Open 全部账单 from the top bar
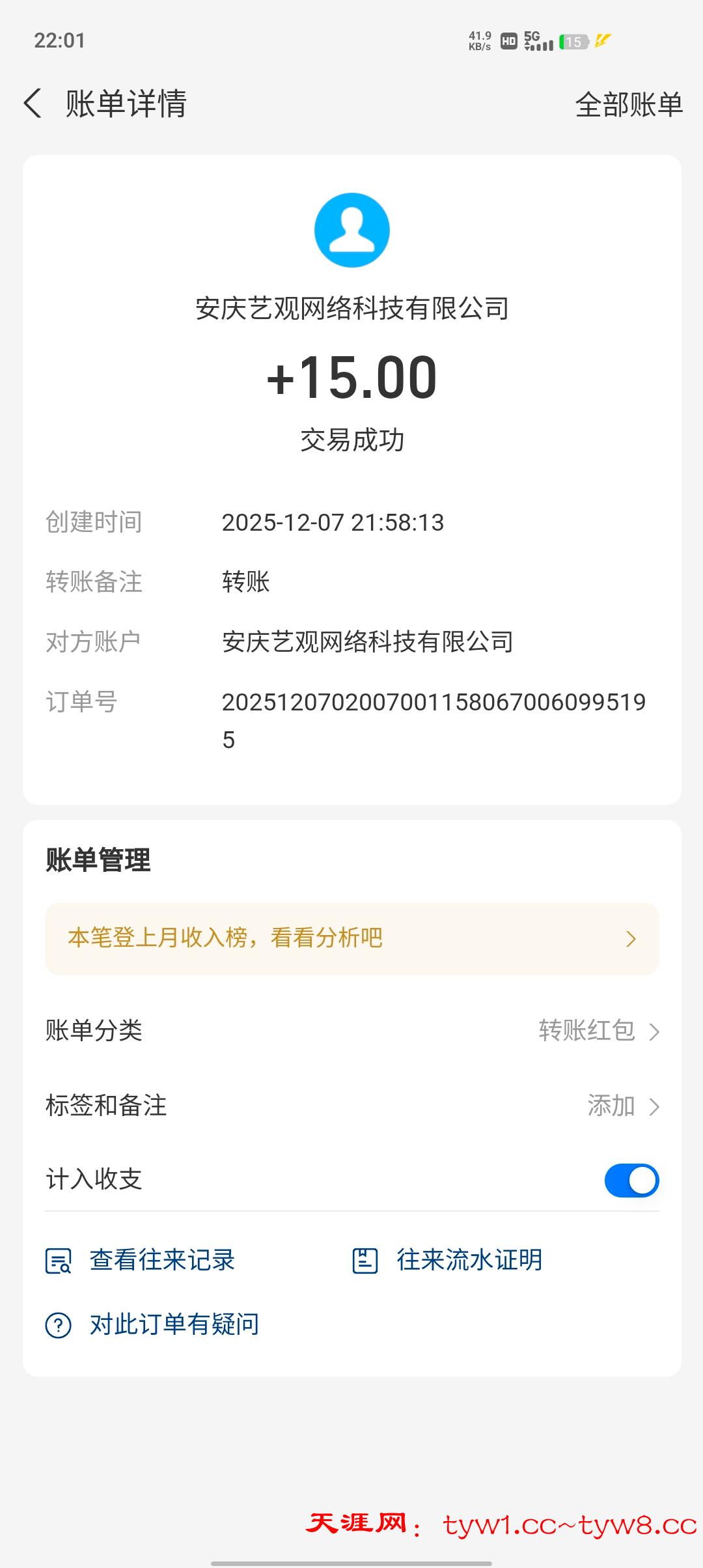Screen dimensions: 703x1568 click(x=629, y=104)
